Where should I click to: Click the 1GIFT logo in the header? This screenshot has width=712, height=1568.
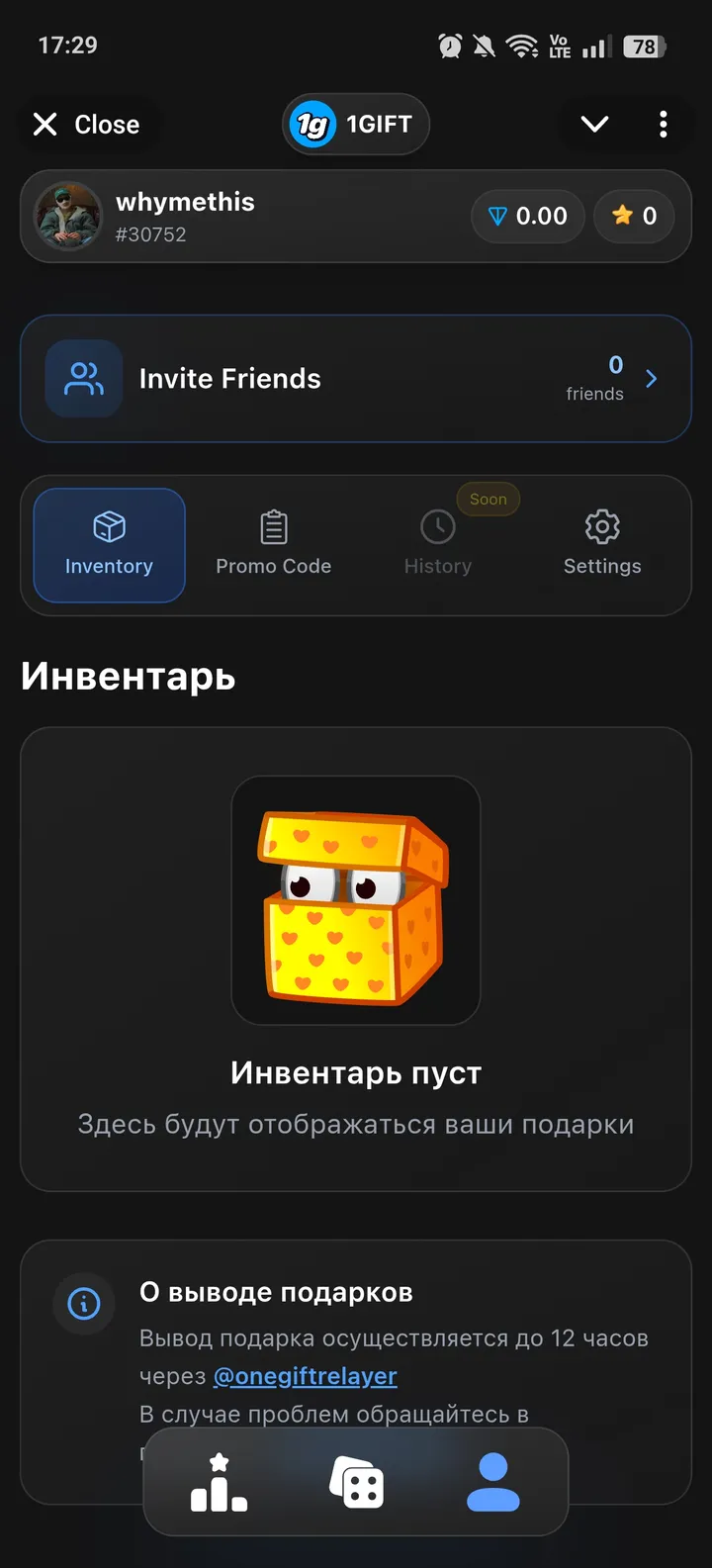(x=355, y=124)
